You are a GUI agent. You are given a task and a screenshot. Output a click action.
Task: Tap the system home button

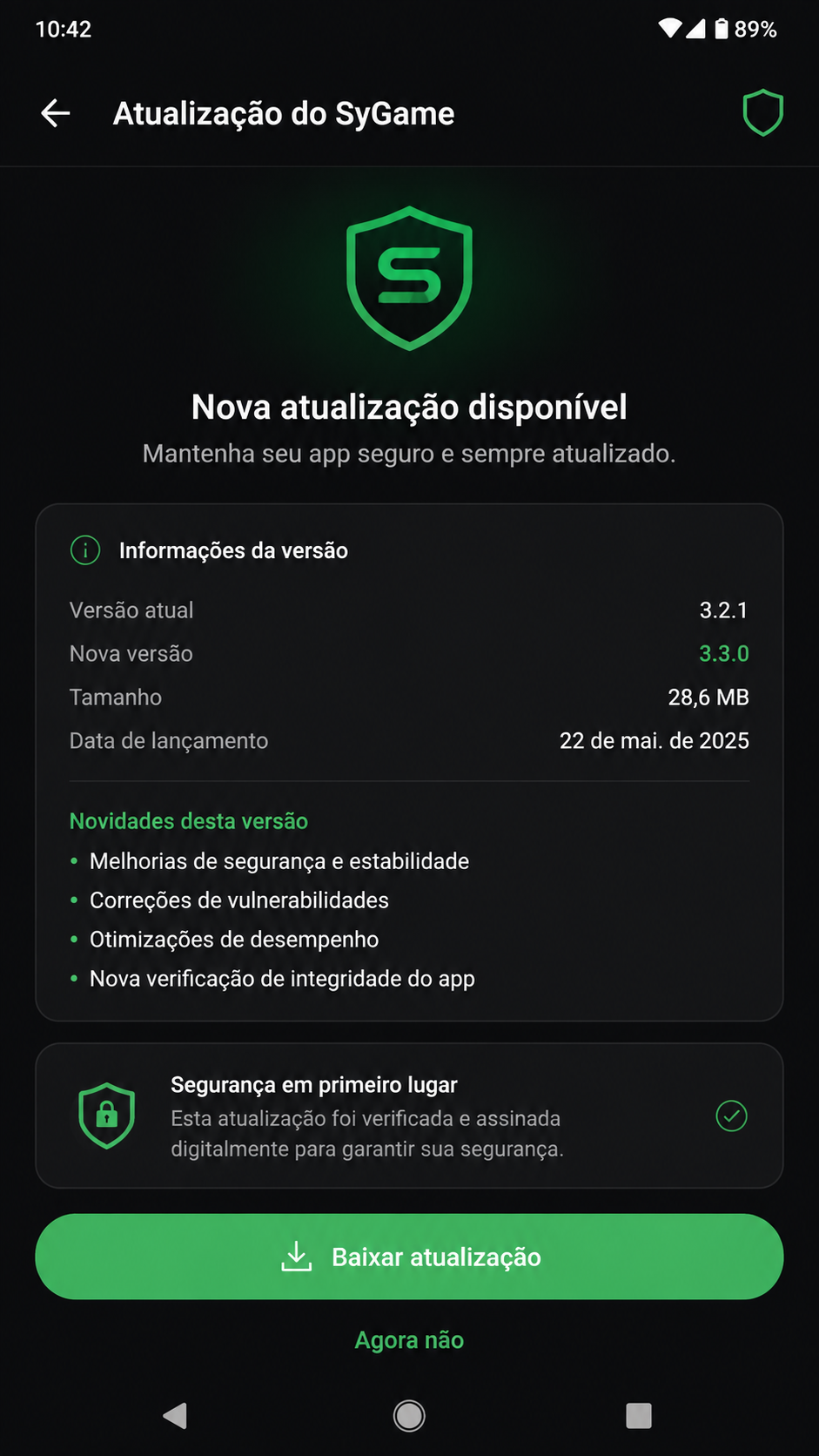pos(409,1416)
